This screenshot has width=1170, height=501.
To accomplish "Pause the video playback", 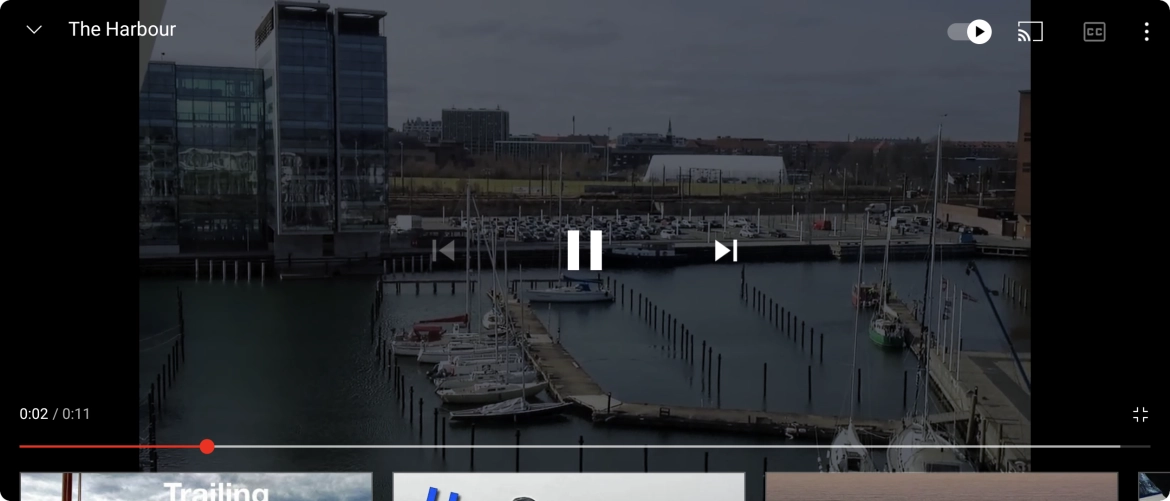I will click(x=585, y=250).
